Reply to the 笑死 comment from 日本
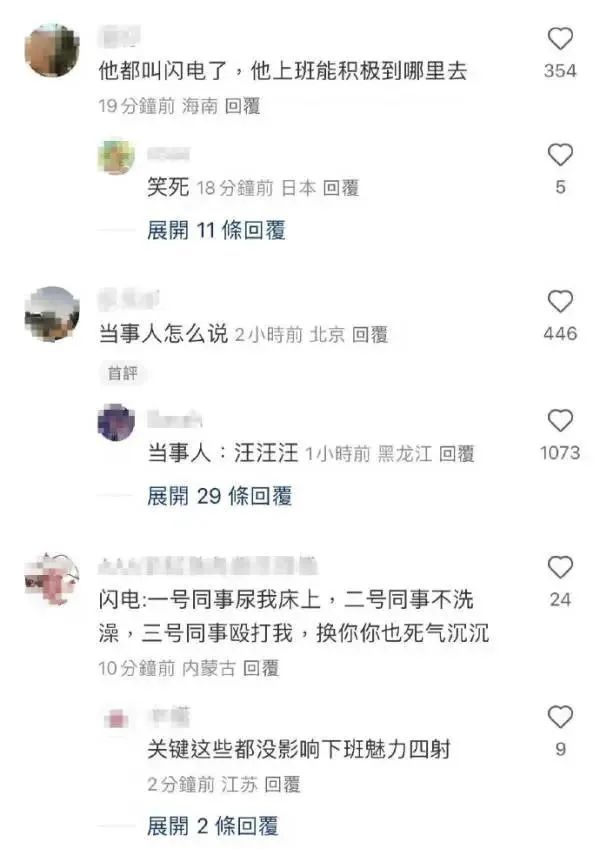 pyautogui.click(x=341, y=187)
